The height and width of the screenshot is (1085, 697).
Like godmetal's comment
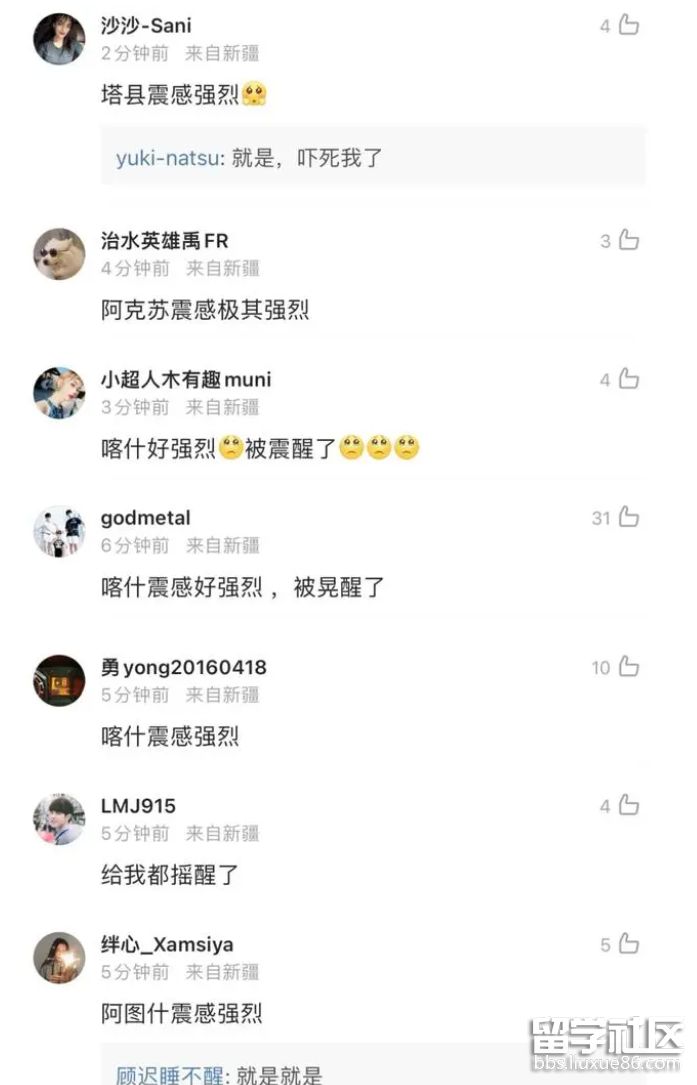(628, 517)
